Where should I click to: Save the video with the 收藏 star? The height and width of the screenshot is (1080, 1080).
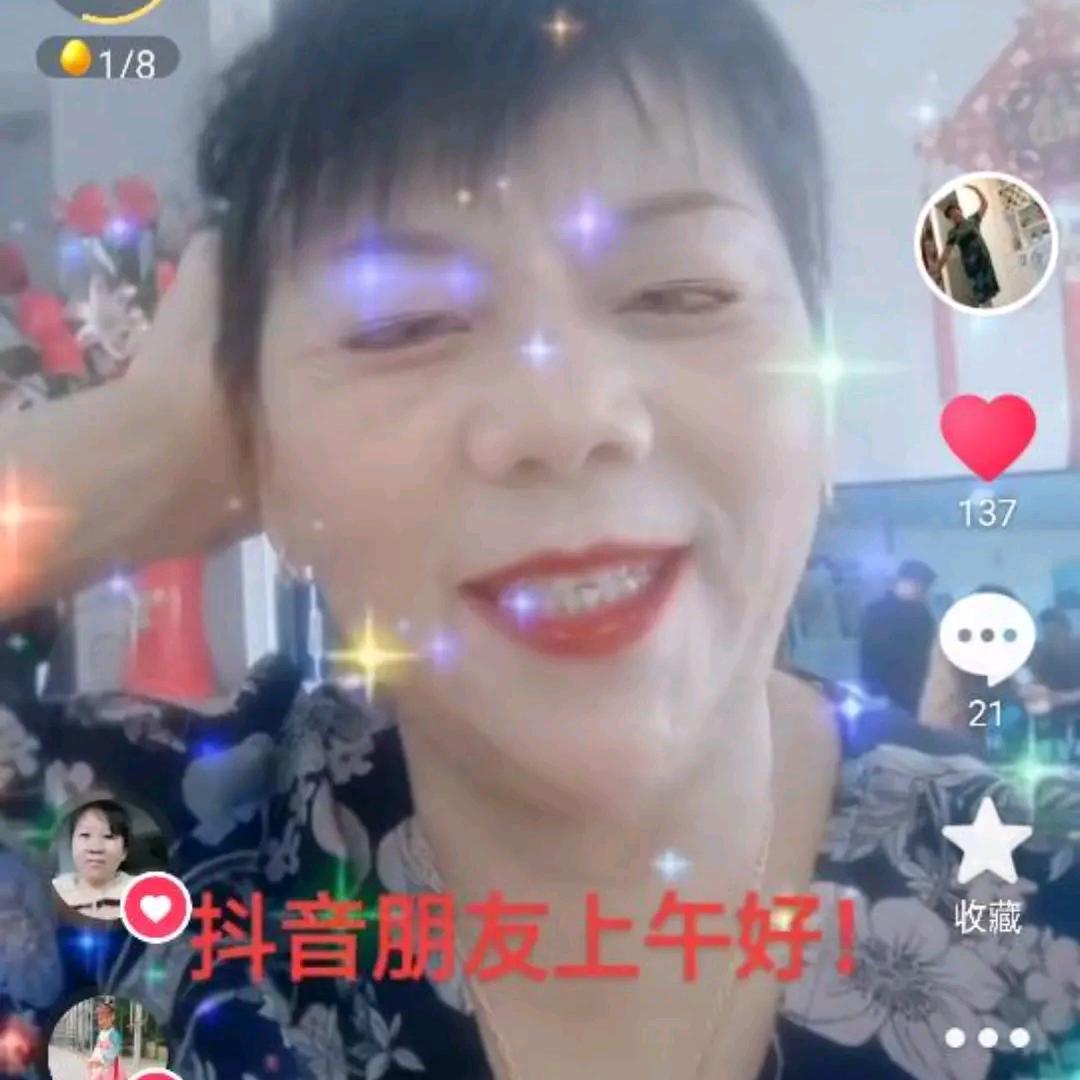point(987,842)
